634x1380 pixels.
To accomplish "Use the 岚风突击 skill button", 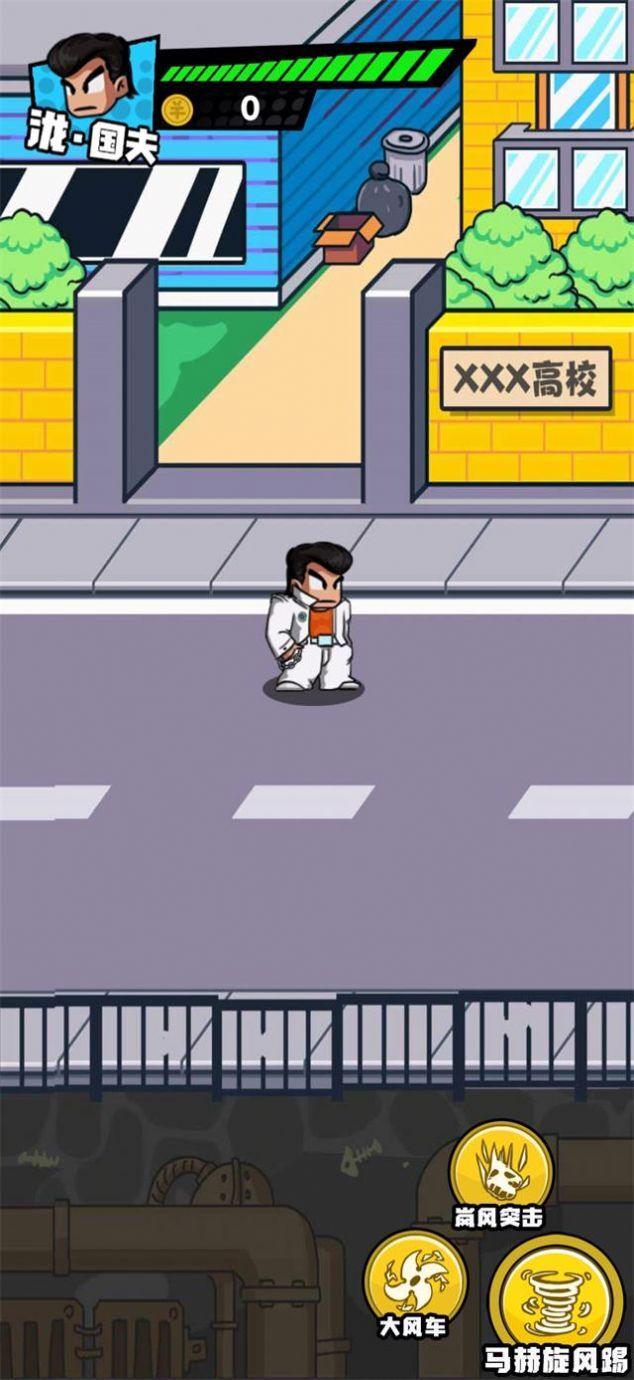I will 499,1170.
